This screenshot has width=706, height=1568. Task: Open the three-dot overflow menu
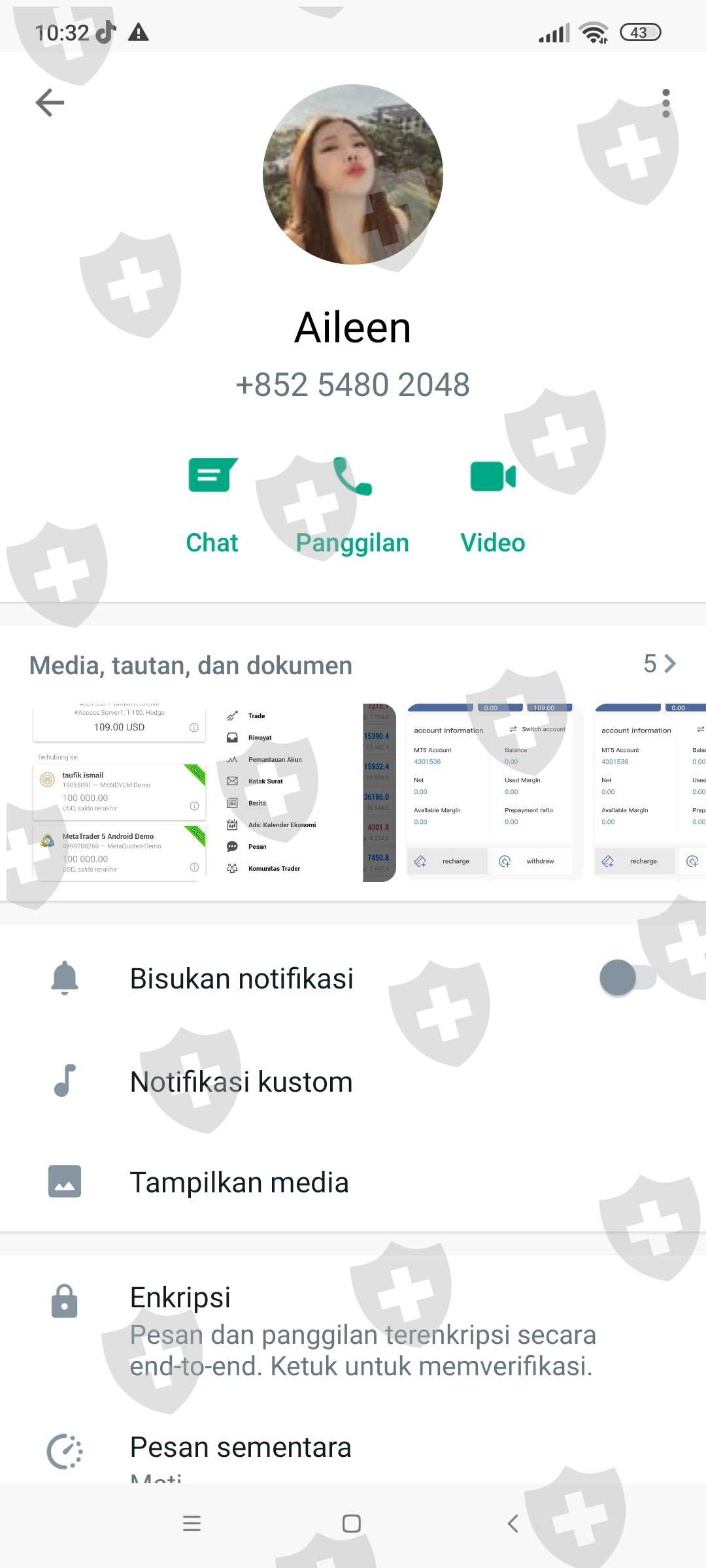coord(665,103)
